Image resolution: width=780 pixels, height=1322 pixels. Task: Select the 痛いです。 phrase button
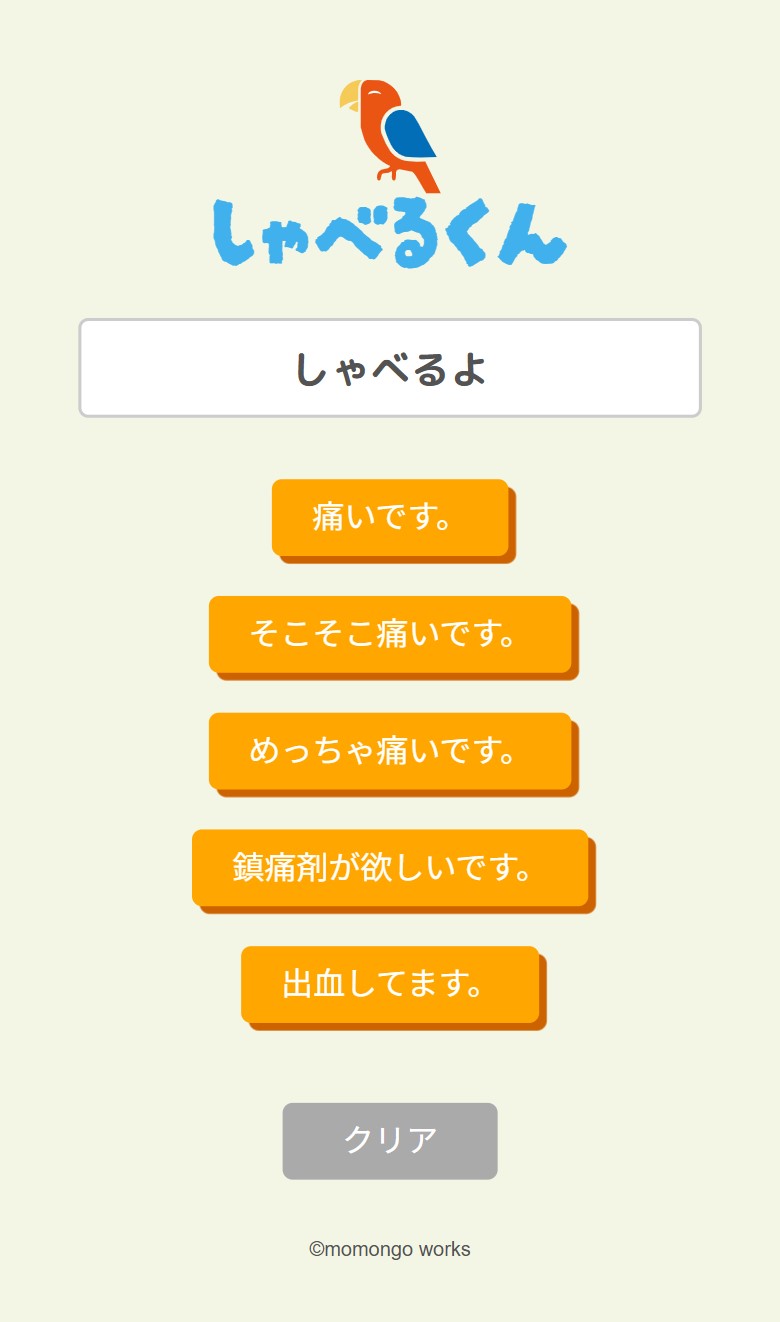(x=391, y=518)
